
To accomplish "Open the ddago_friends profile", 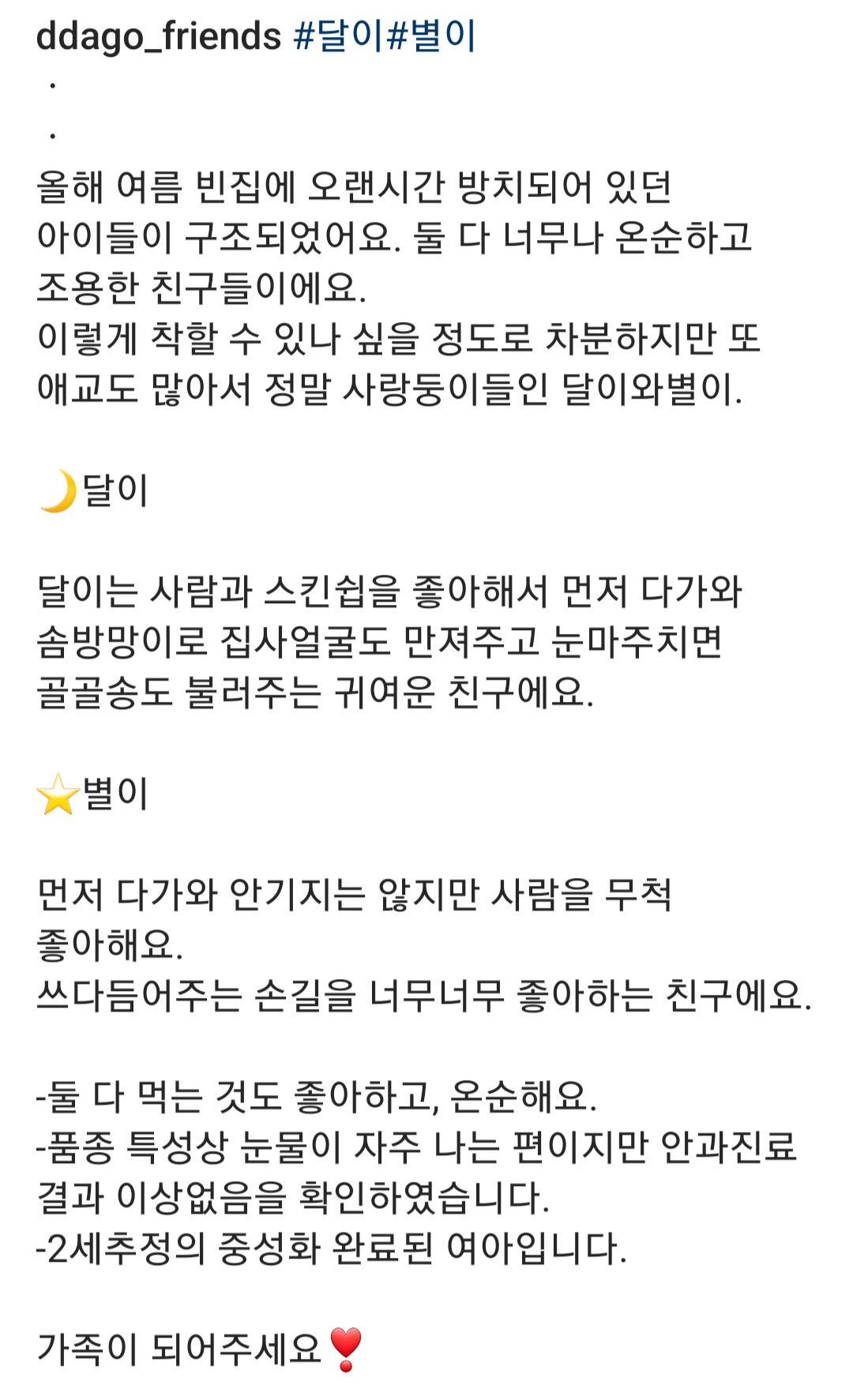I will (159, 37).
